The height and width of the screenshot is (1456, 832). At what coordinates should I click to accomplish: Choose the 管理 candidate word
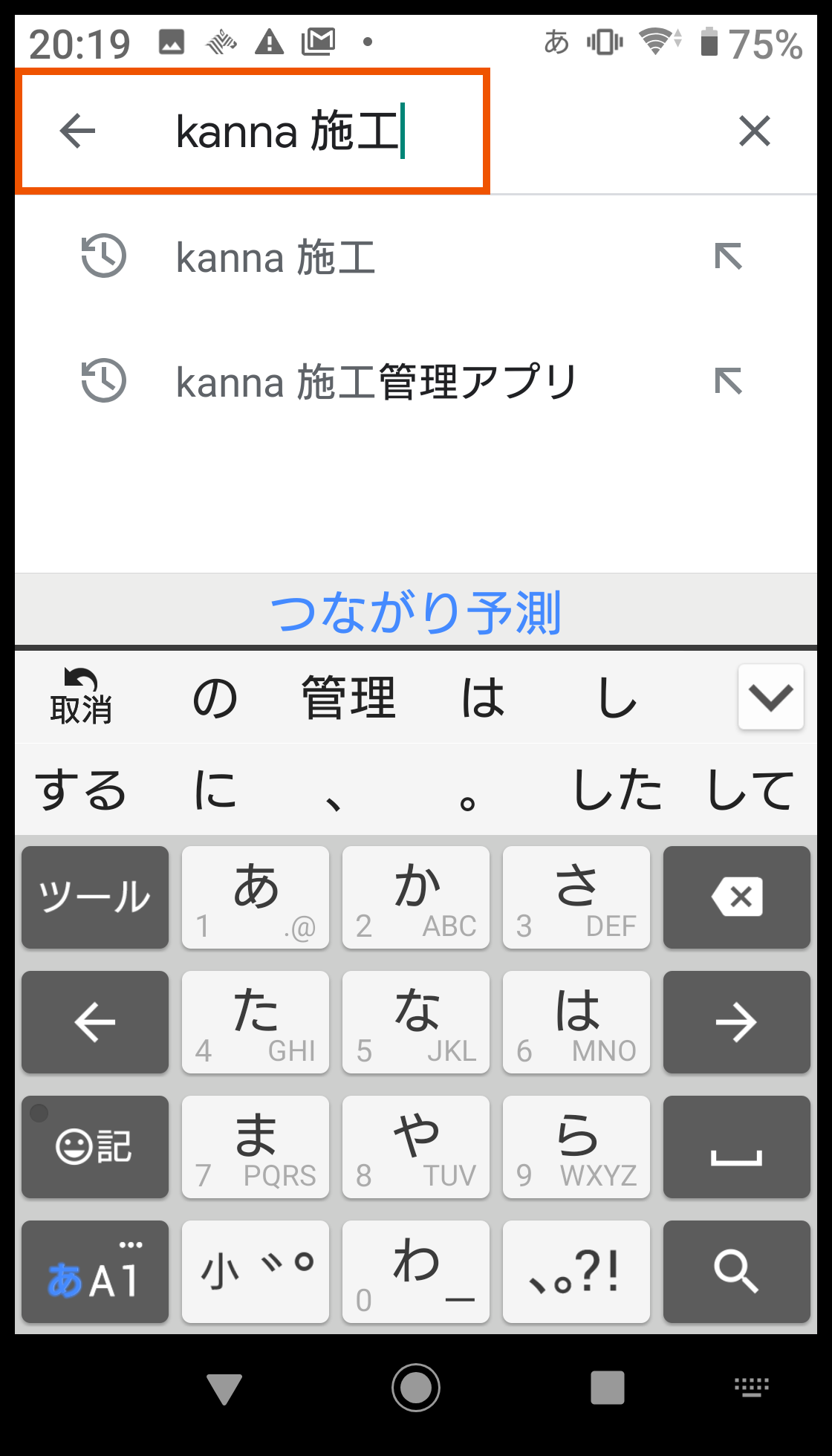click(346, 696)
